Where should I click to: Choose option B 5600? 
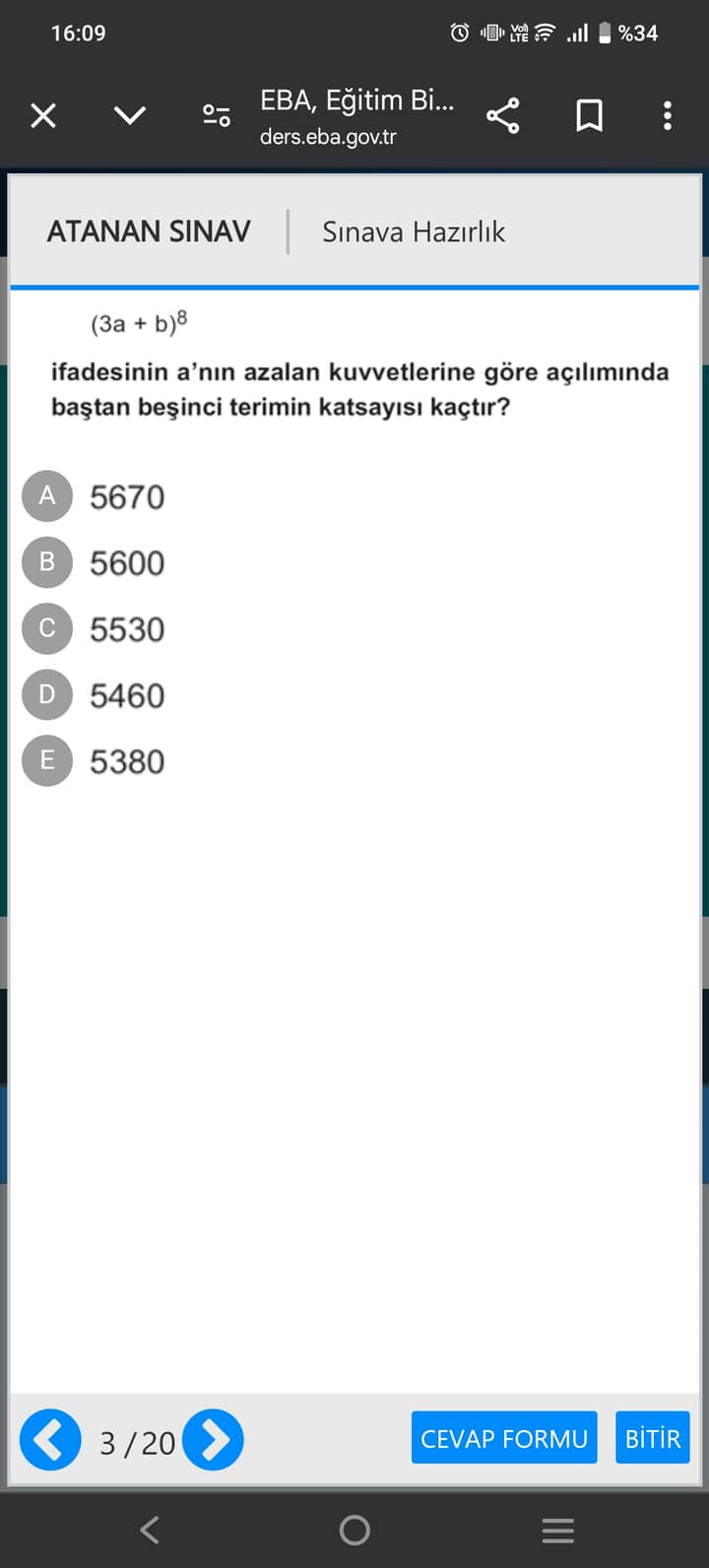click(47, 562)
